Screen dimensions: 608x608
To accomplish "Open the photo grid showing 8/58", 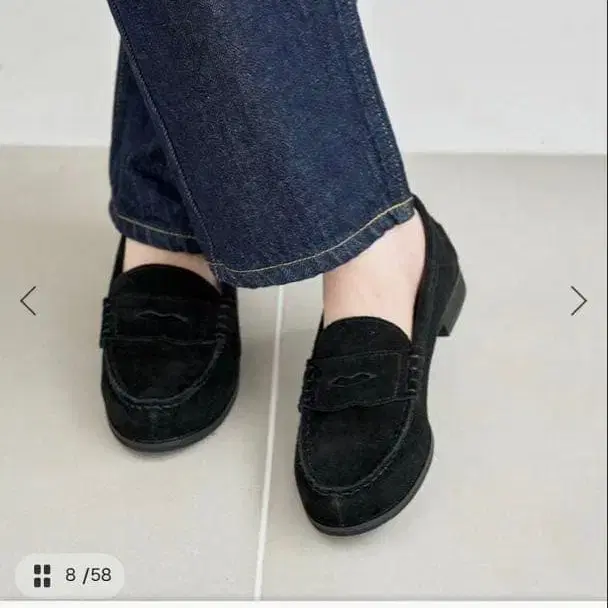I will click(71, 575).
